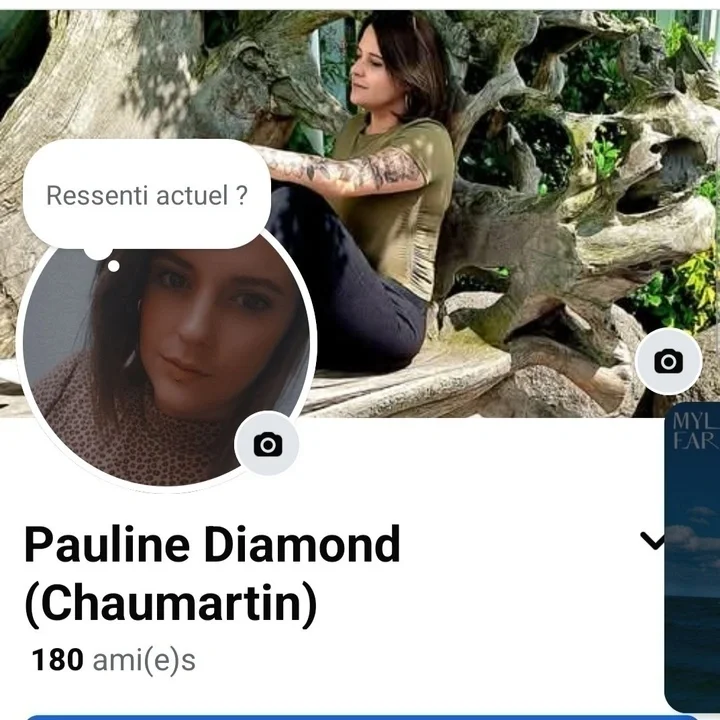Expand the chevron beside Pauline Diamond
Image resolution: width=720 pixels, height=720 pixels.
click(x=652, y=542)
